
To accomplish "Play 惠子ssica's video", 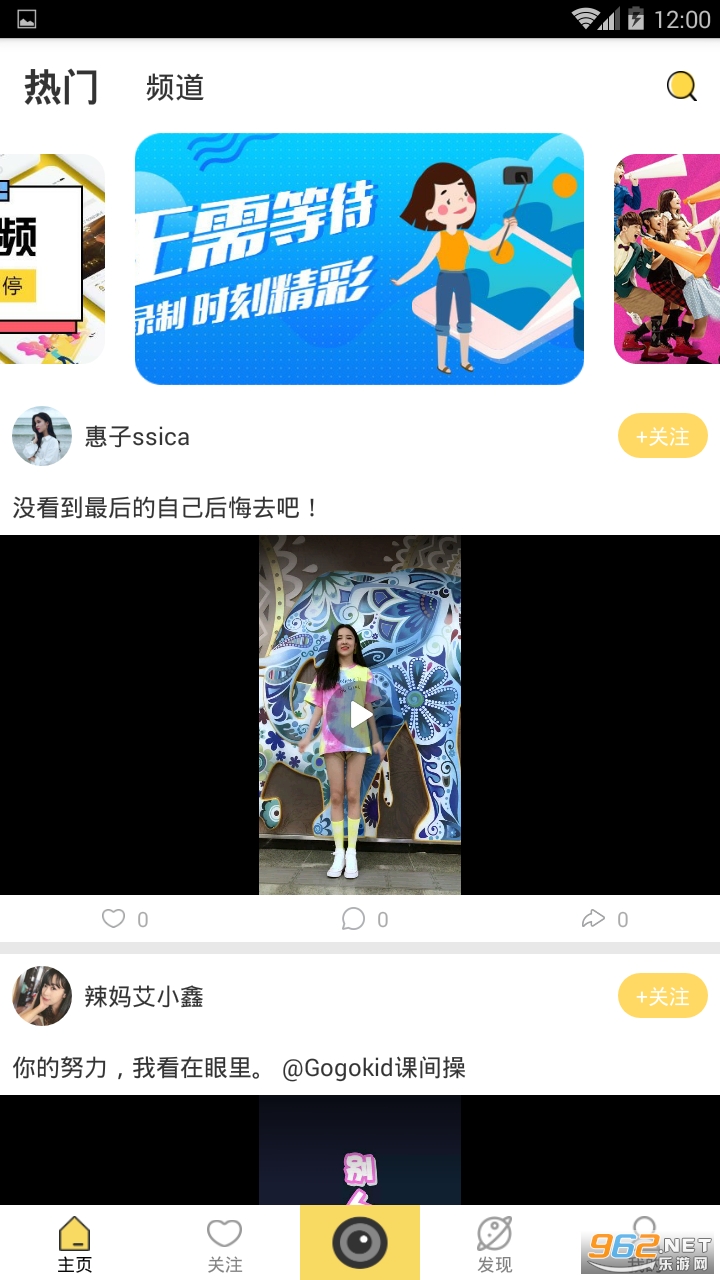I will pos(360,714).
